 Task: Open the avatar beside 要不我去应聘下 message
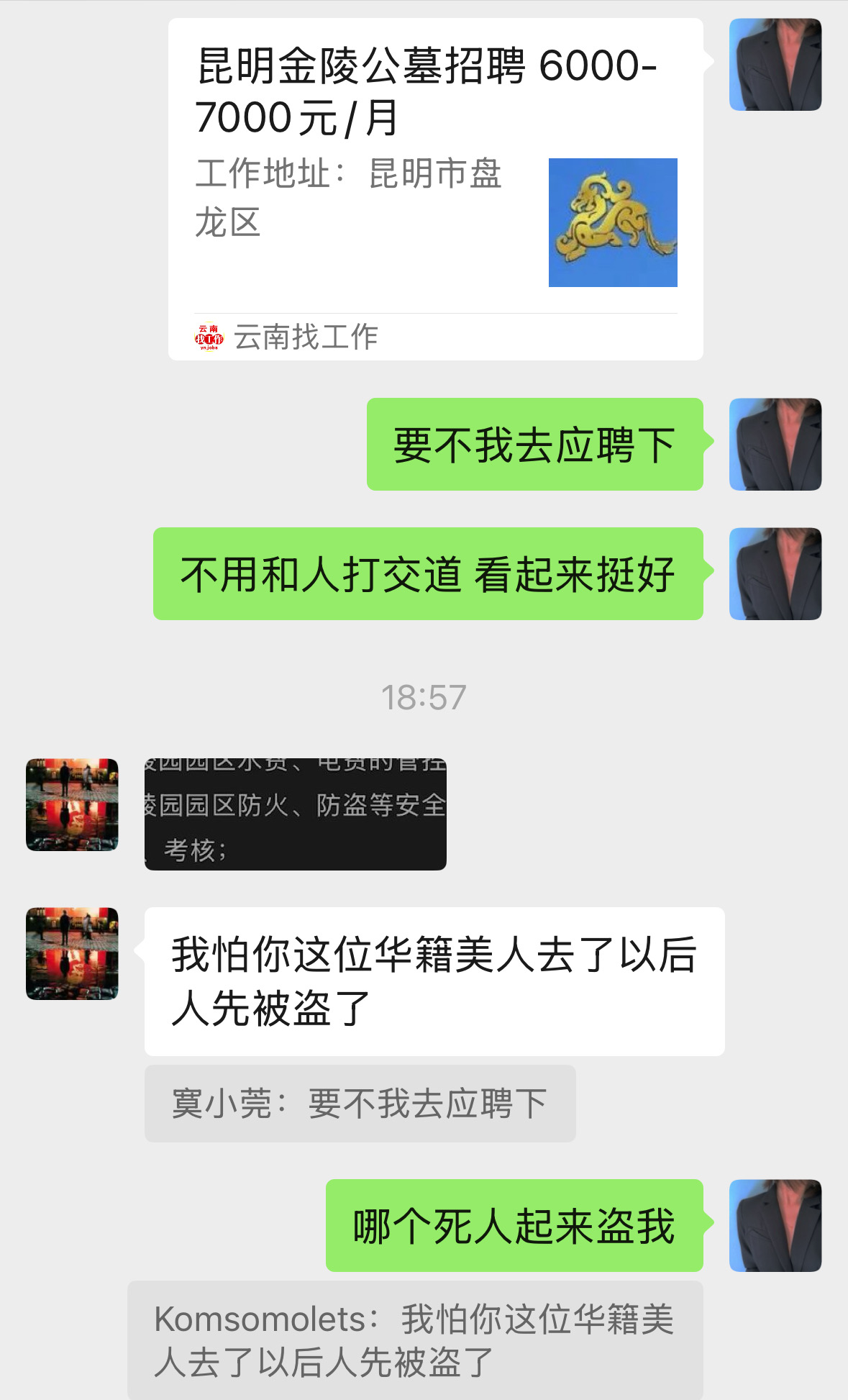pos(775,444)
